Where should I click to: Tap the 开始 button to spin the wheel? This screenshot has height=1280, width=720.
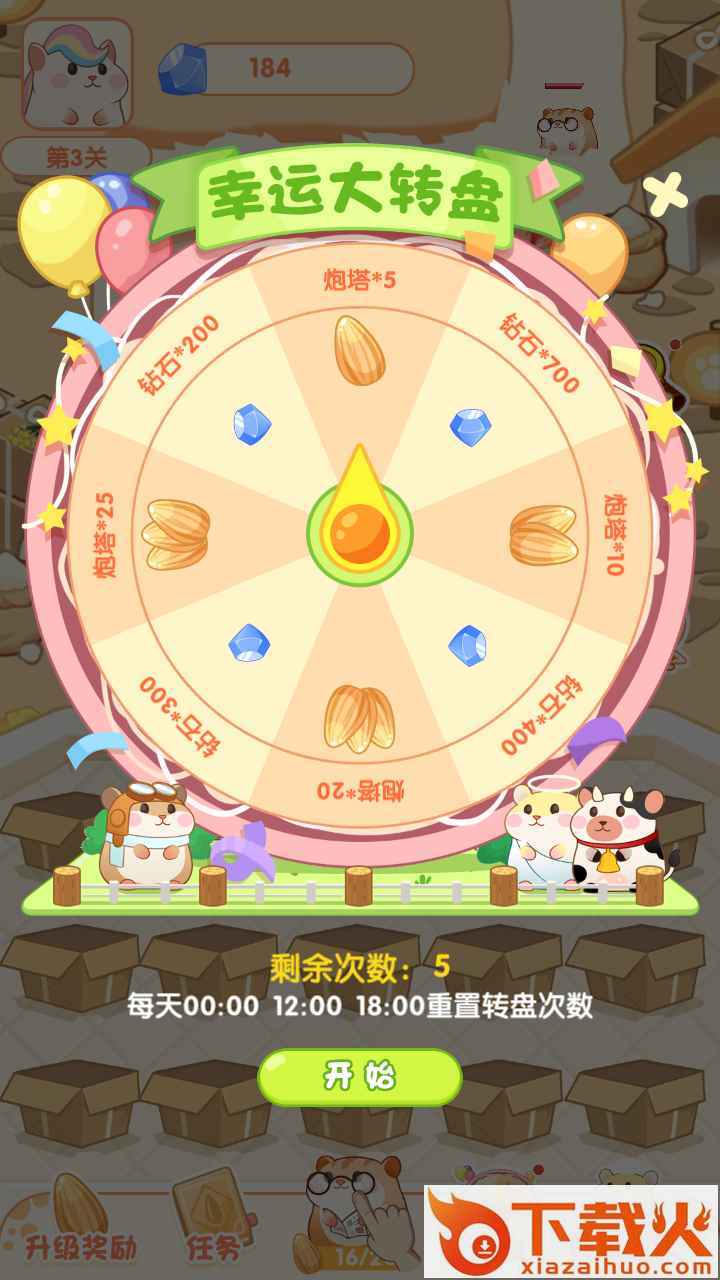[x=360, y=1077]
